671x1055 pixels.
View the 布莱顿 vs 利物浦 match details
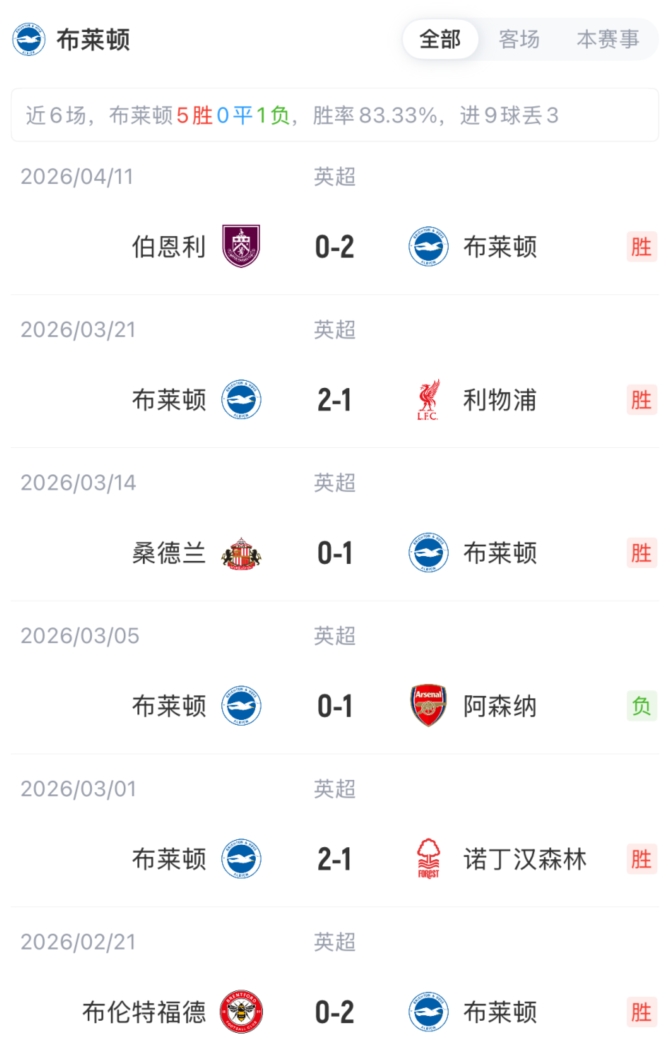point(335,400)
